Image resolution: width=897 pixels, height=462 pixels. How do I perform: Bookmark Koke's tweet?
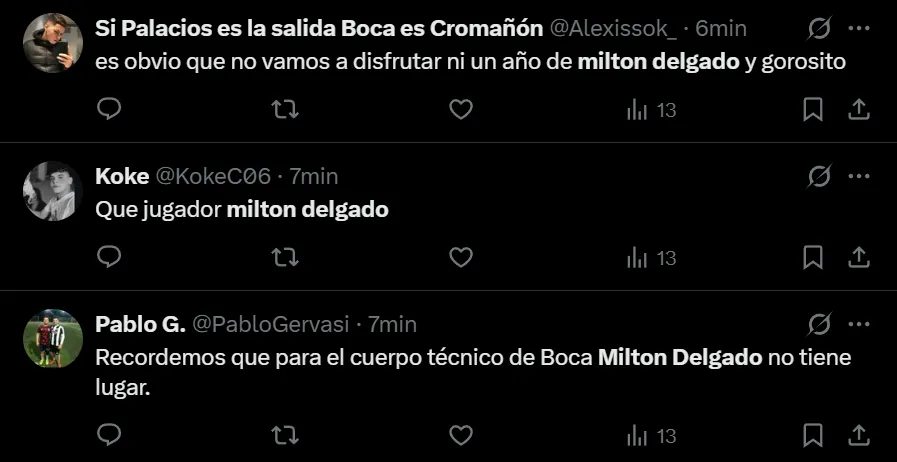click(x=813, y=257)
